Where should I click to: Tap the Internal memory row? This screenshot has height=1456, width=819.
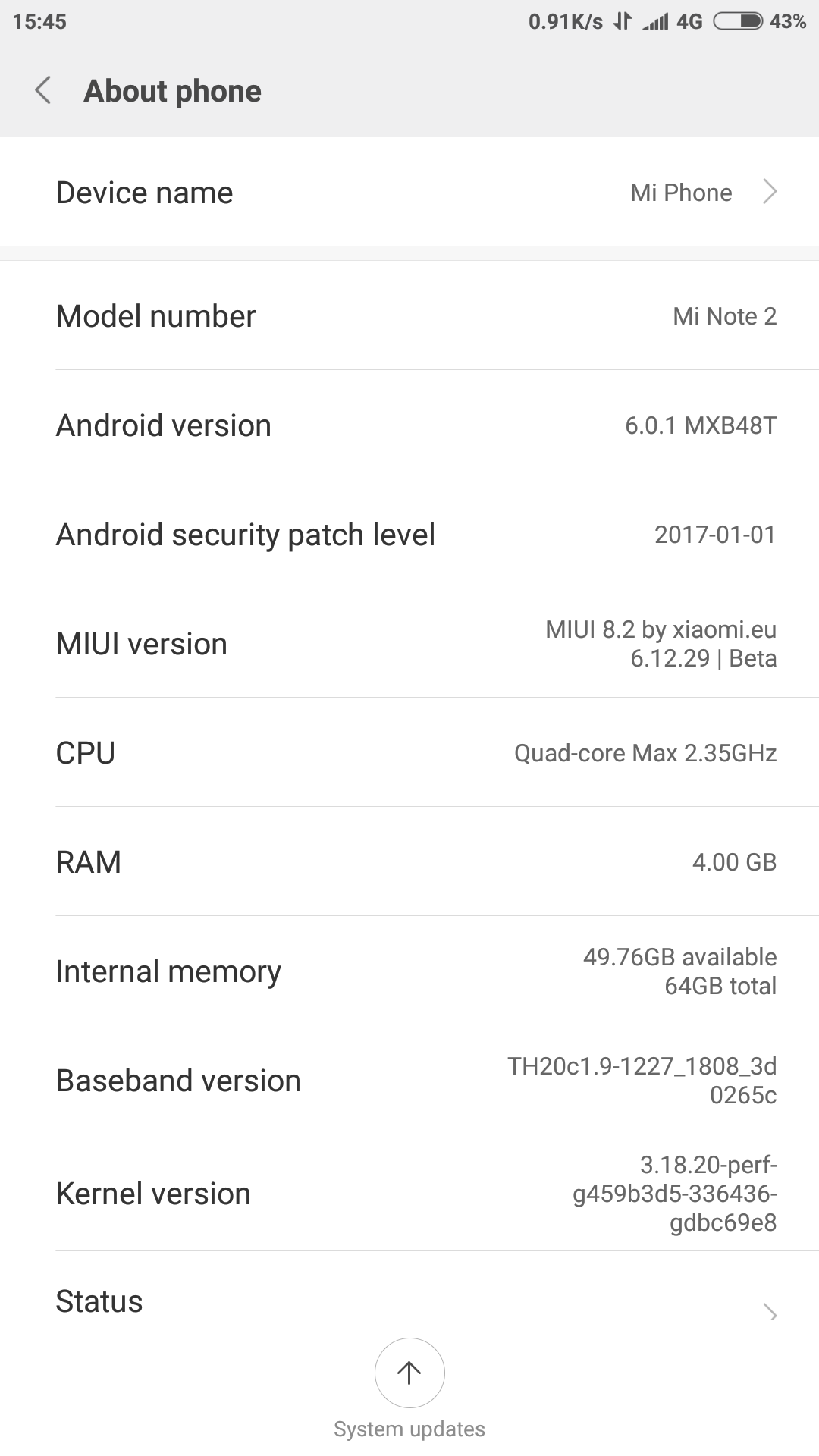(x=409, y=971)
